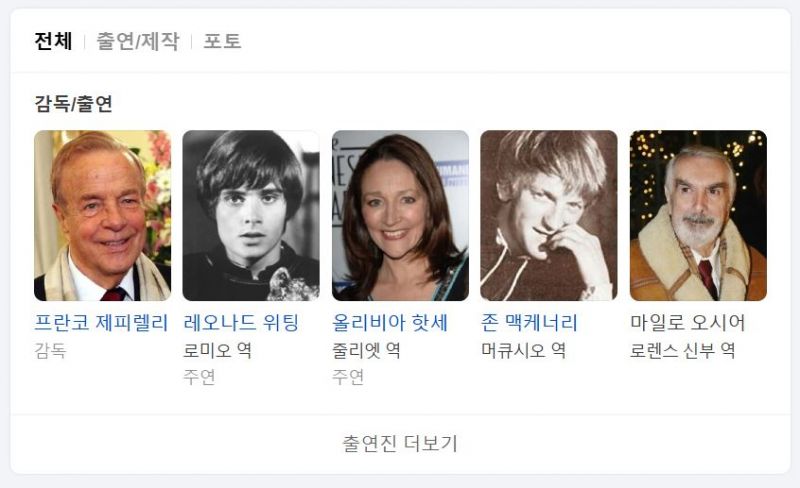
Task: Switch to the 전체 tab
Action: coord(53,41)
